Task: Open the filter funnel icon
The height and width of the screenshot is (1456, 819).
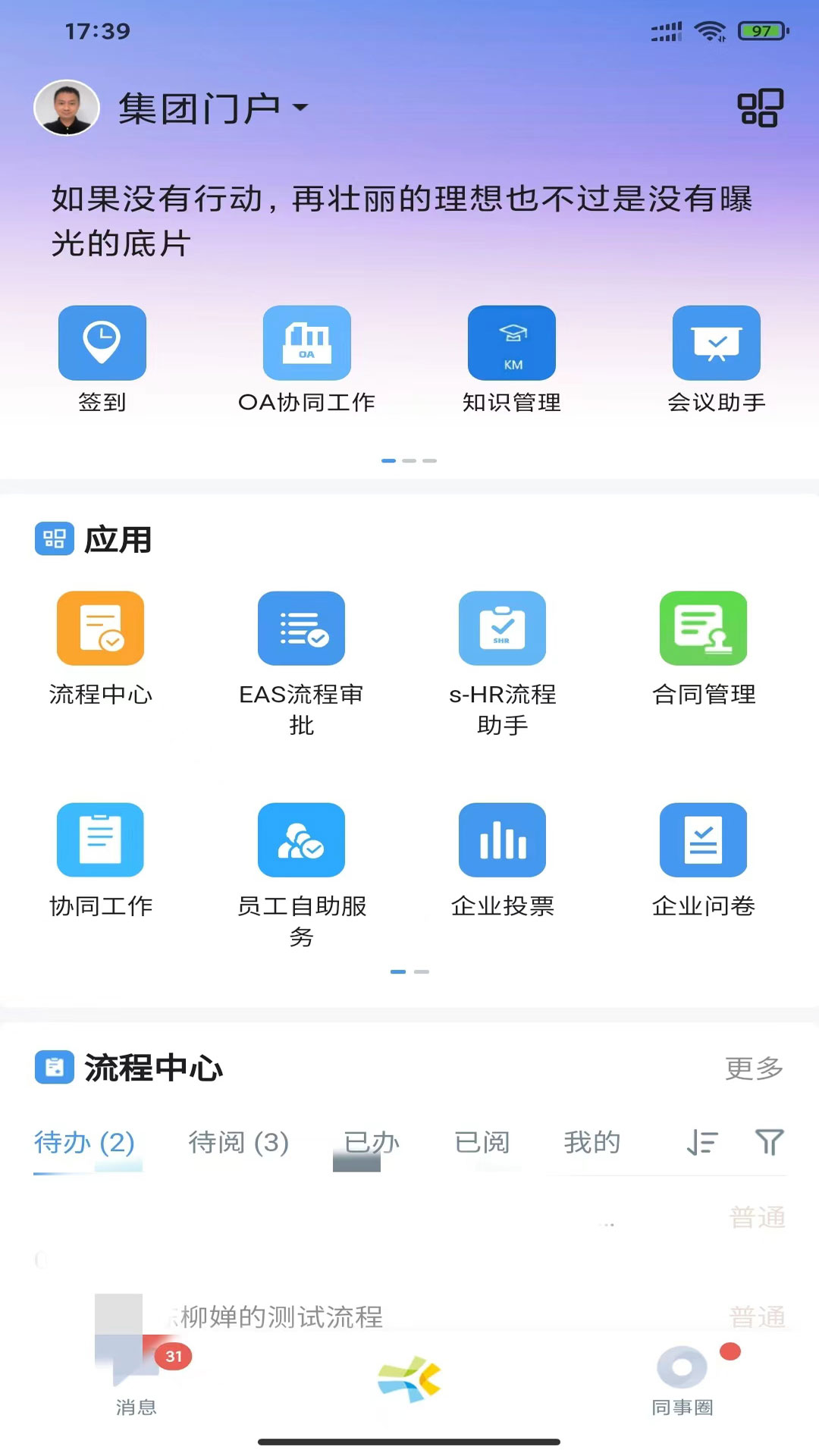Action: tap(769, 1142)
